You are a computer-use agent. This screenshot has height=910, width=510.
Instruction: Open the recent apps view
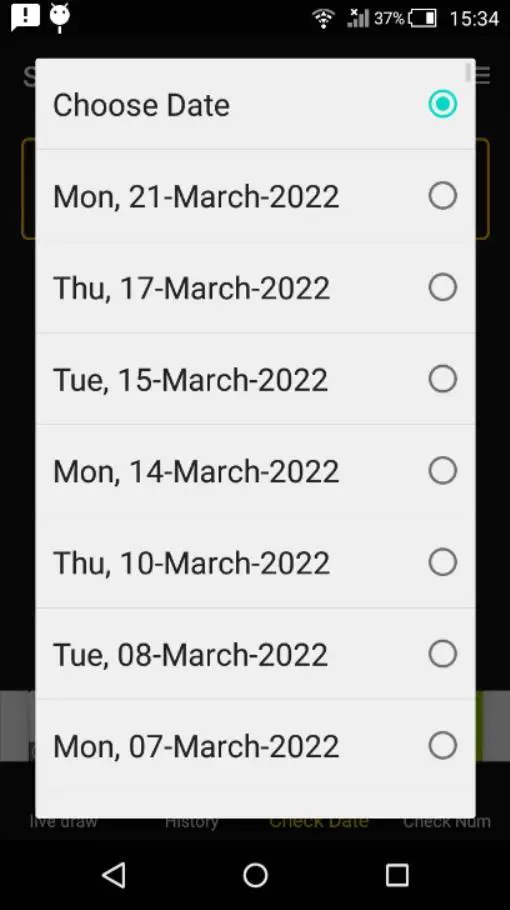coord(397,875)
